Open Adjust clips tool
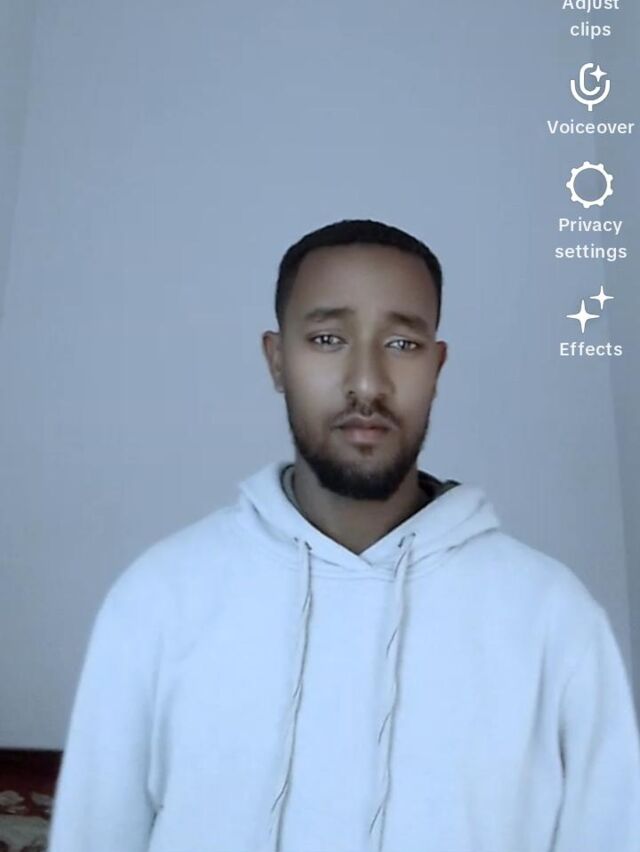This screenshot has width=640, height=852. (x=591, y=19)
